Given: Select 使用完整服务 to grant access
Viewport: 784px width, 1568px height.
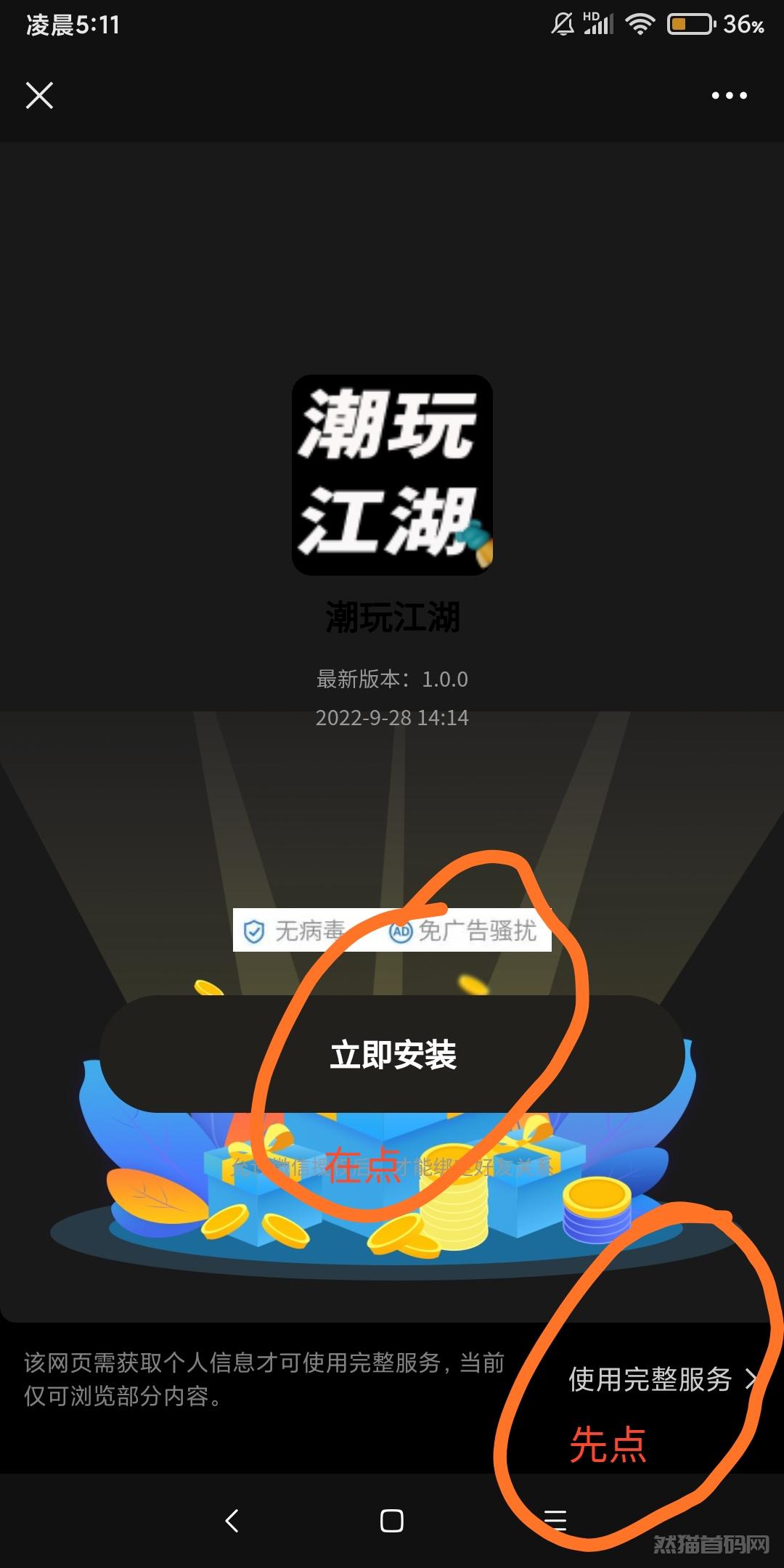Looking at the screenshot, I should pyautogui.click(x=663, y=1379).
